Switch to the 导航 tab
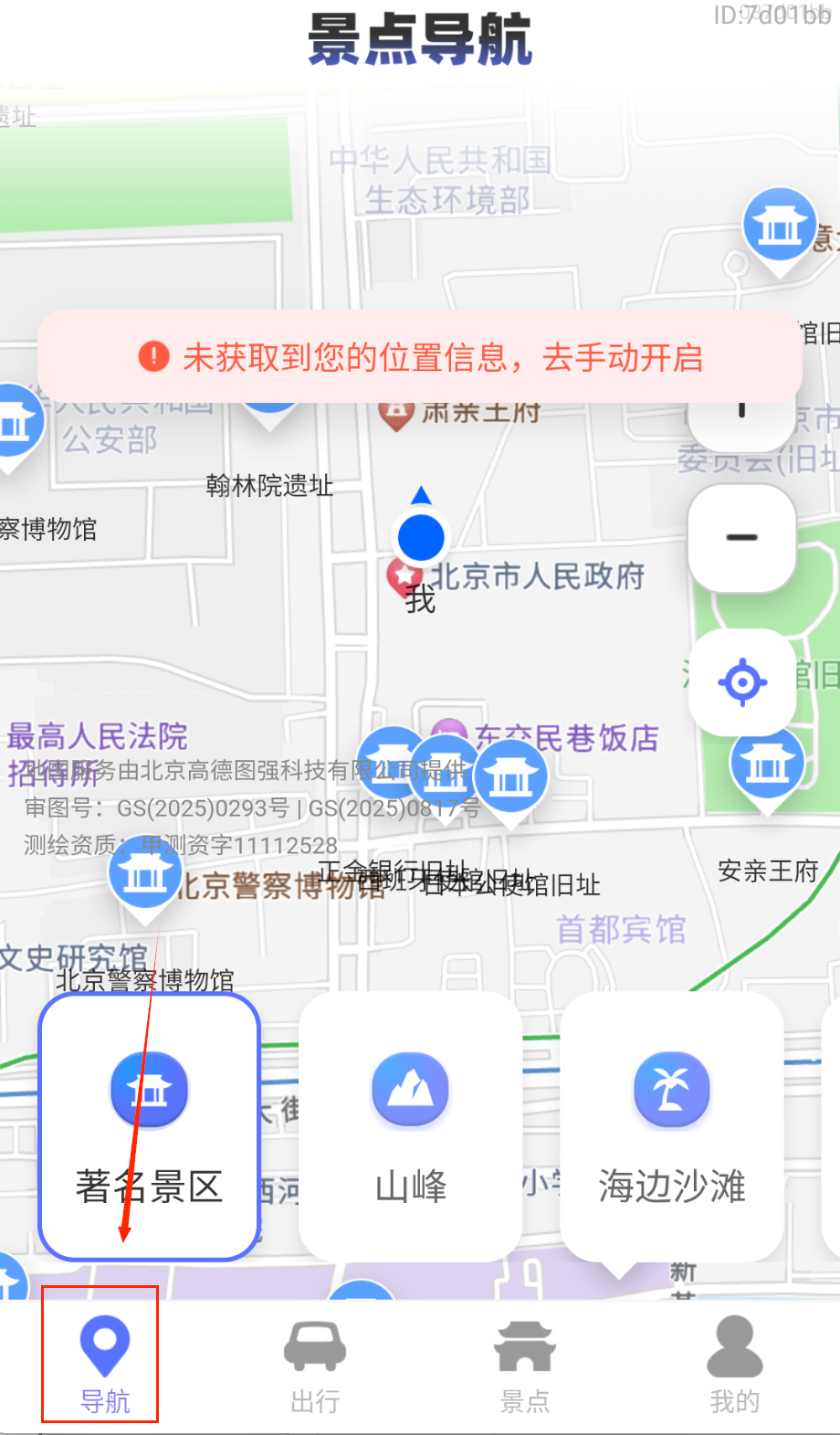This screenshot has height=1435, width=840. click(x=104, y=1363)
